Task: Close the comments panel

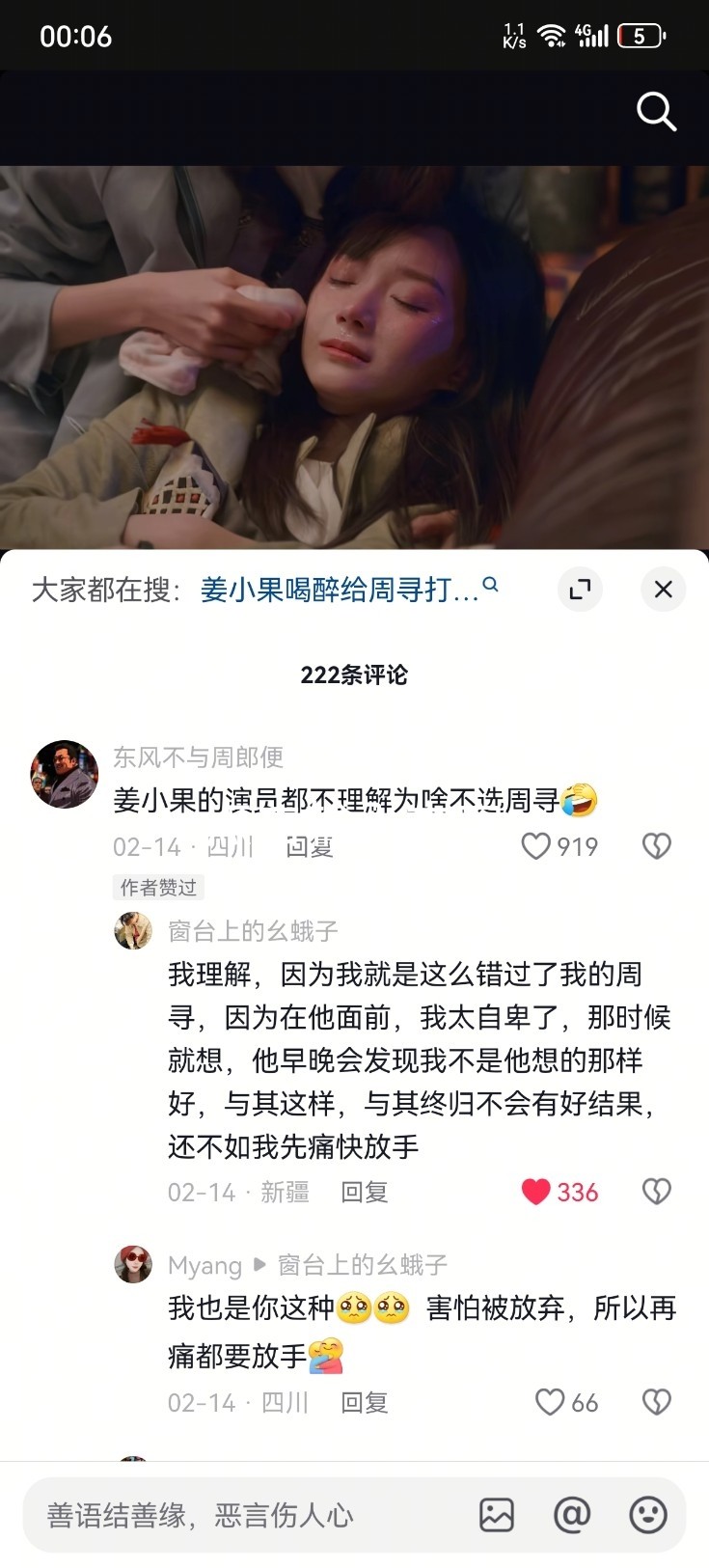Action: pos(664,589)
